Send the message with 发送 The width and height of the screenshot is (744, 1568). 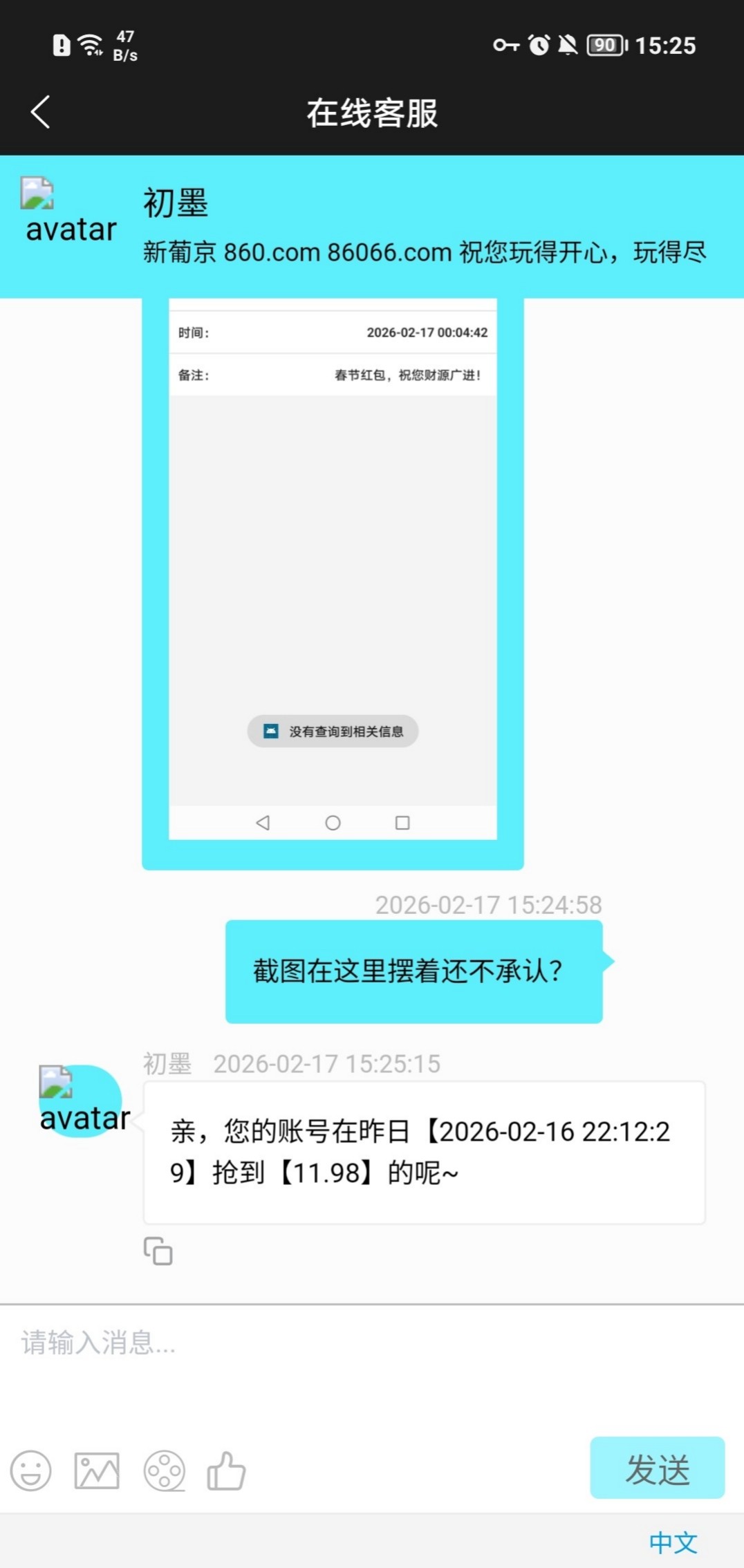656,1468
